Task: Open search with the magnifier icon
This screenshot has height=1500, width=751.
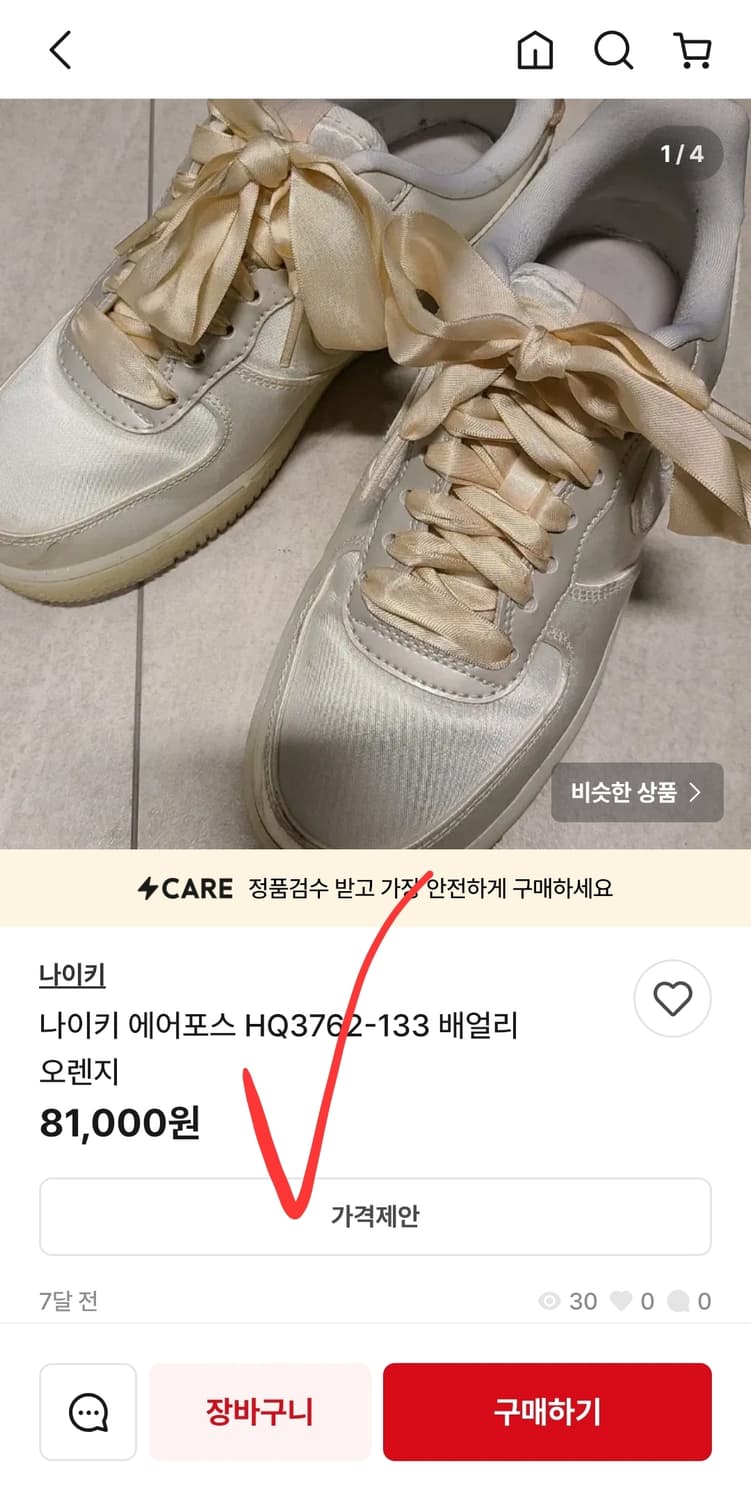Action: (613, 49)
